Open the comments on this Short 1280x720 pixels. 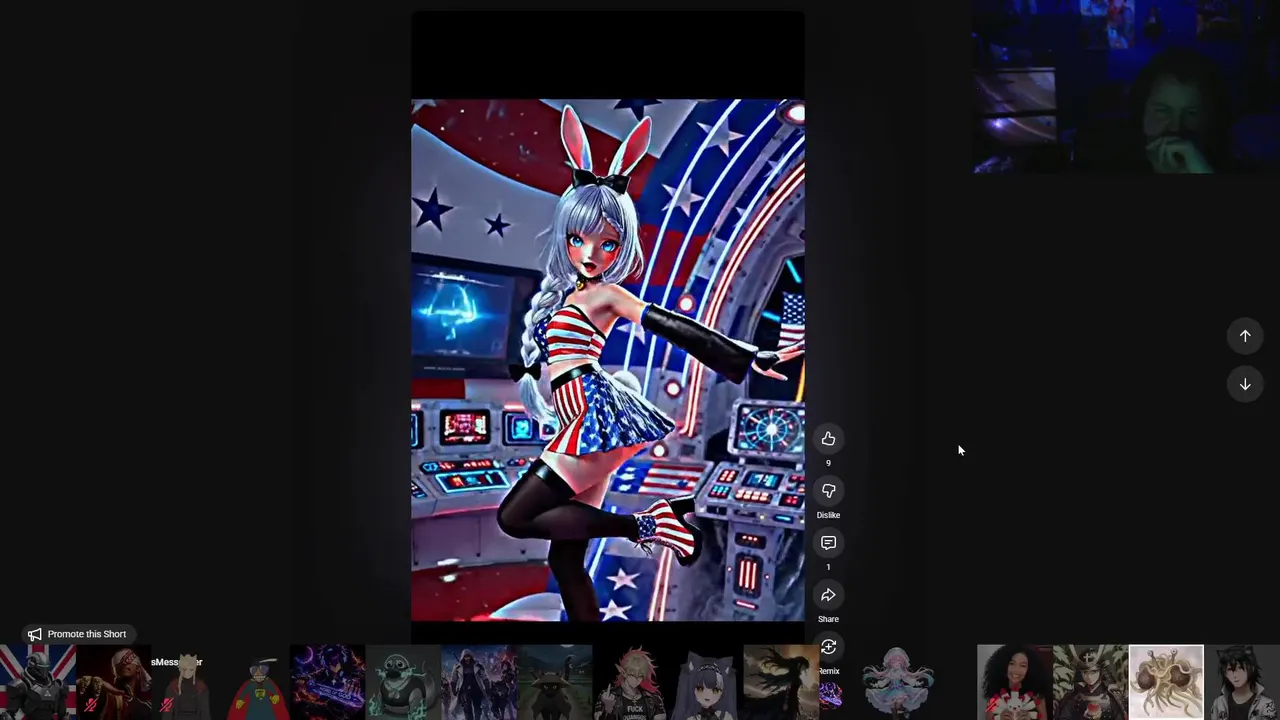(x=828, y=543)
